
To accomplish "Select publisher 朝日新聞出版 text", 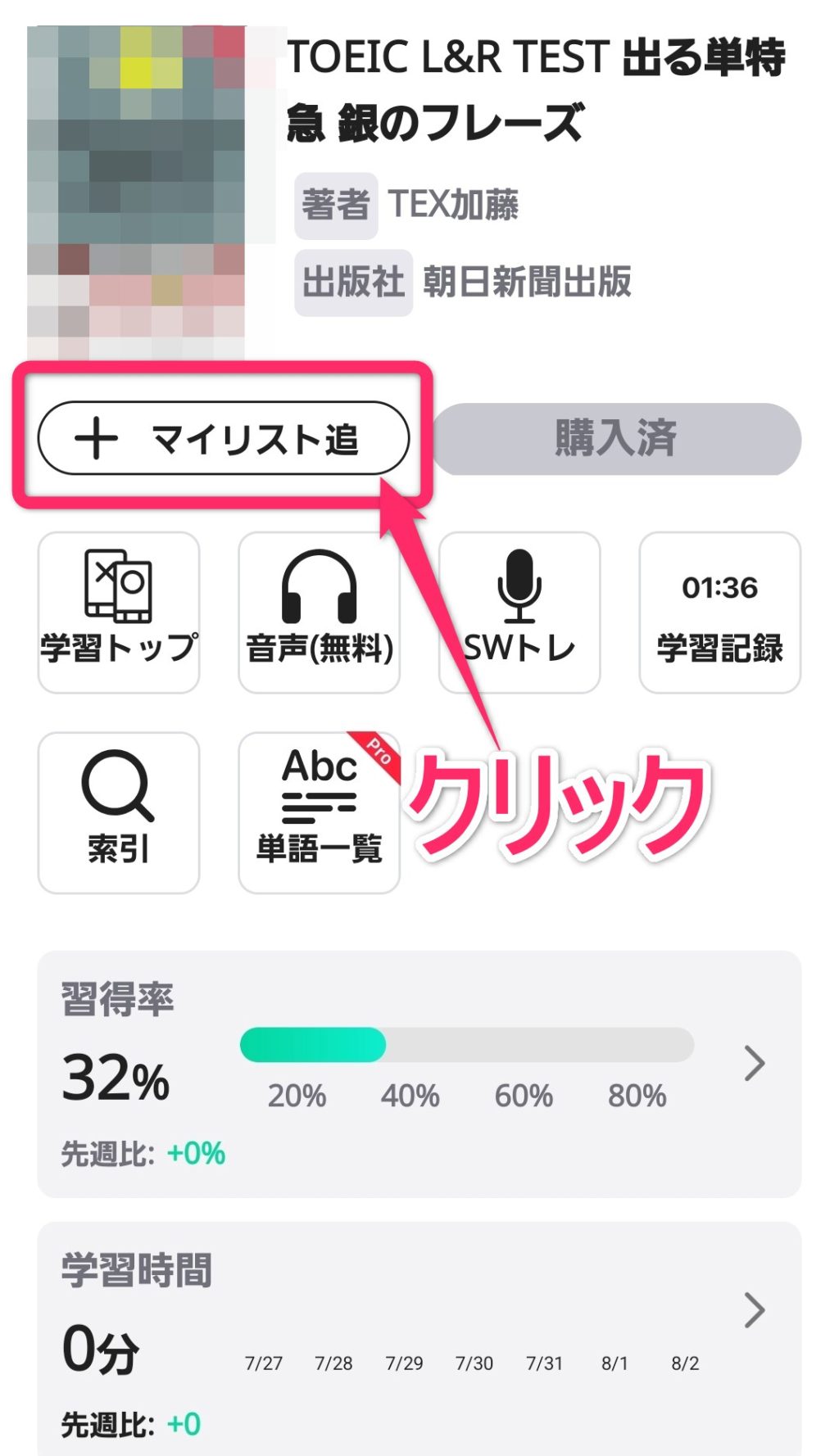I will [x=528, y=283].
